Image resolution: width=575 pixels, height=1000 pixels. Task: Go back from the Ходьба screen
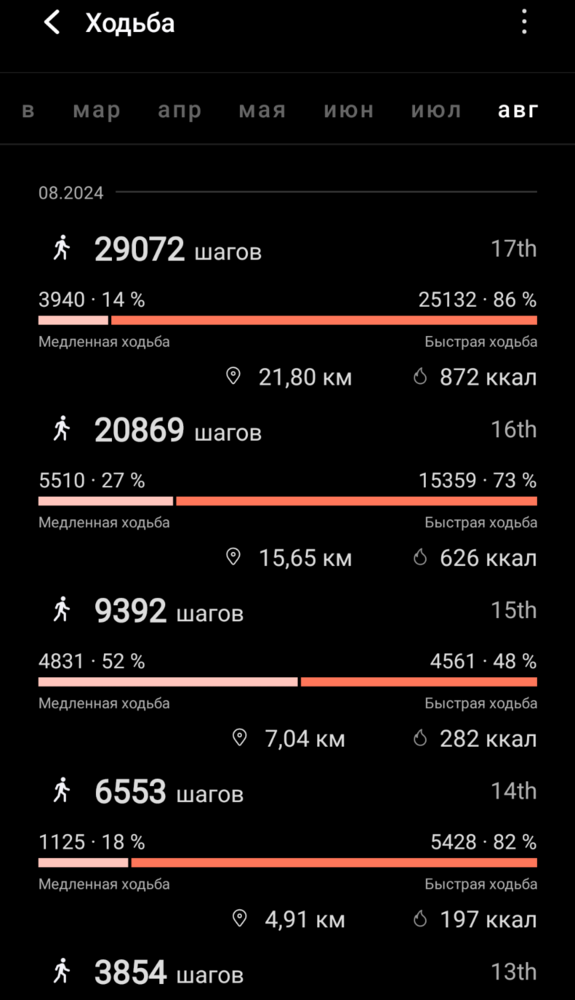pyautogui.click(x=52, y=23)
